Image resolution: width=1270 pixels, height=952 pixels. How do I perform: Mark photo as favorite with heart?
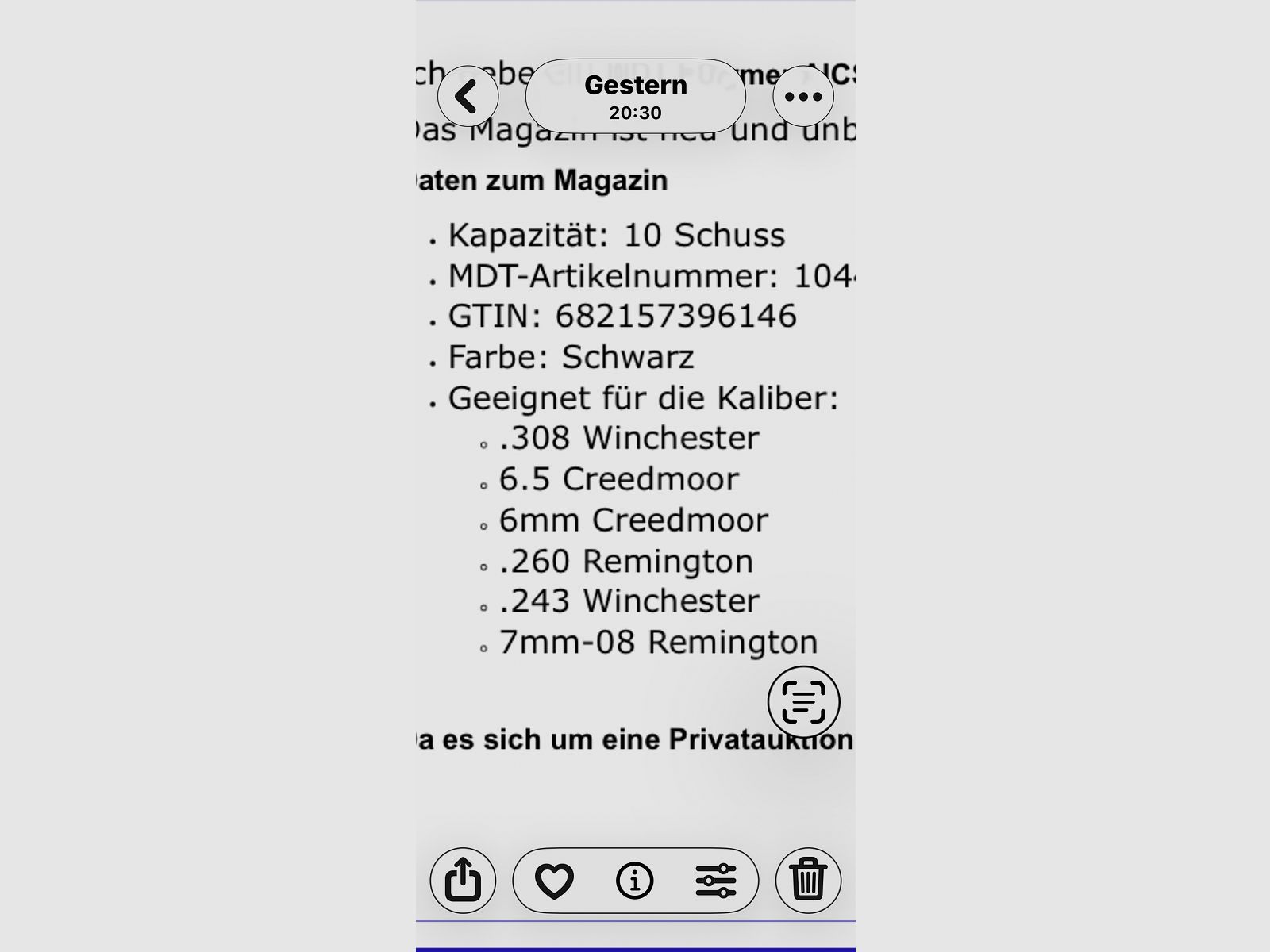[x=554, y=881]
